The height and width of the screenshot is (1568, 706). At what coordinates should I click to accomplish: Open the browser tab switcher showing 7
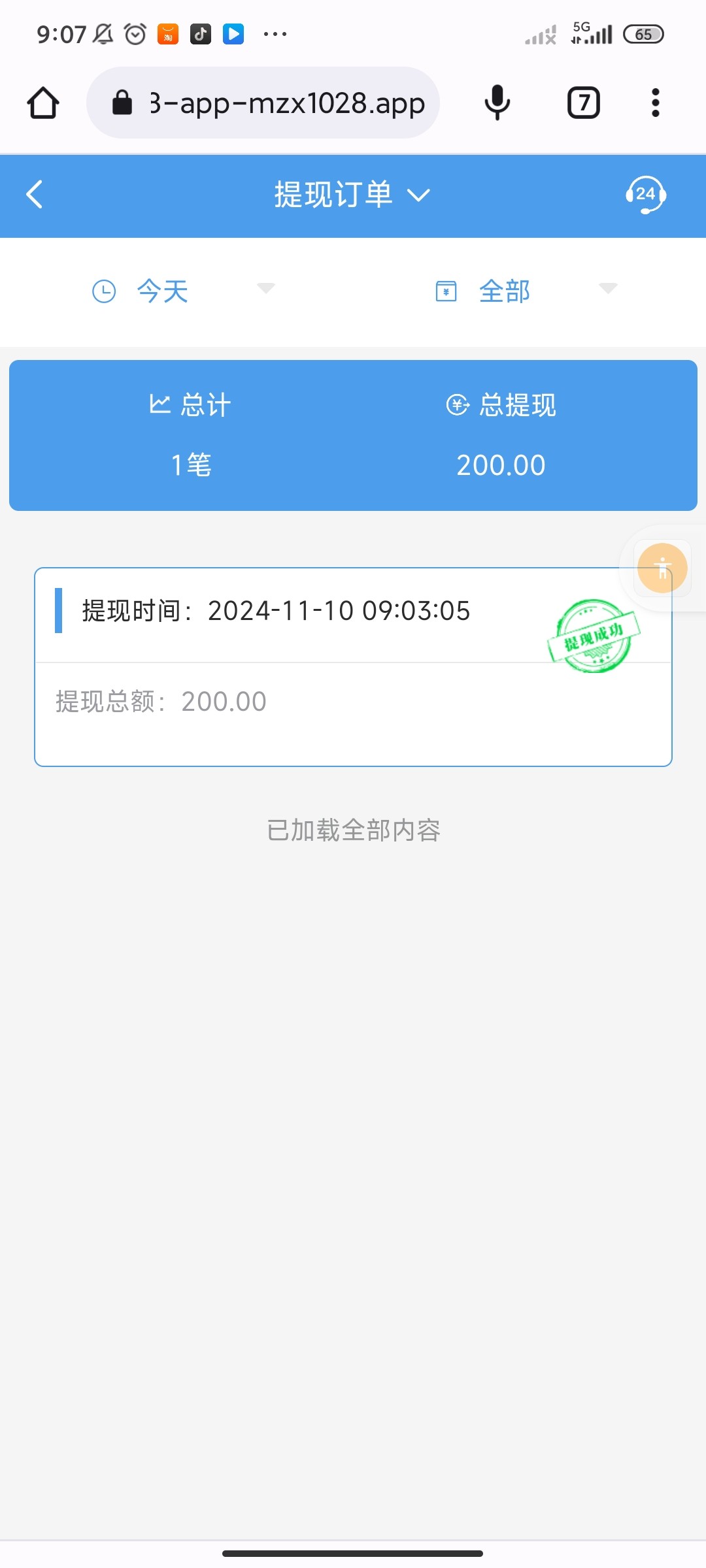pyautogui.click(x=583, y=103)
